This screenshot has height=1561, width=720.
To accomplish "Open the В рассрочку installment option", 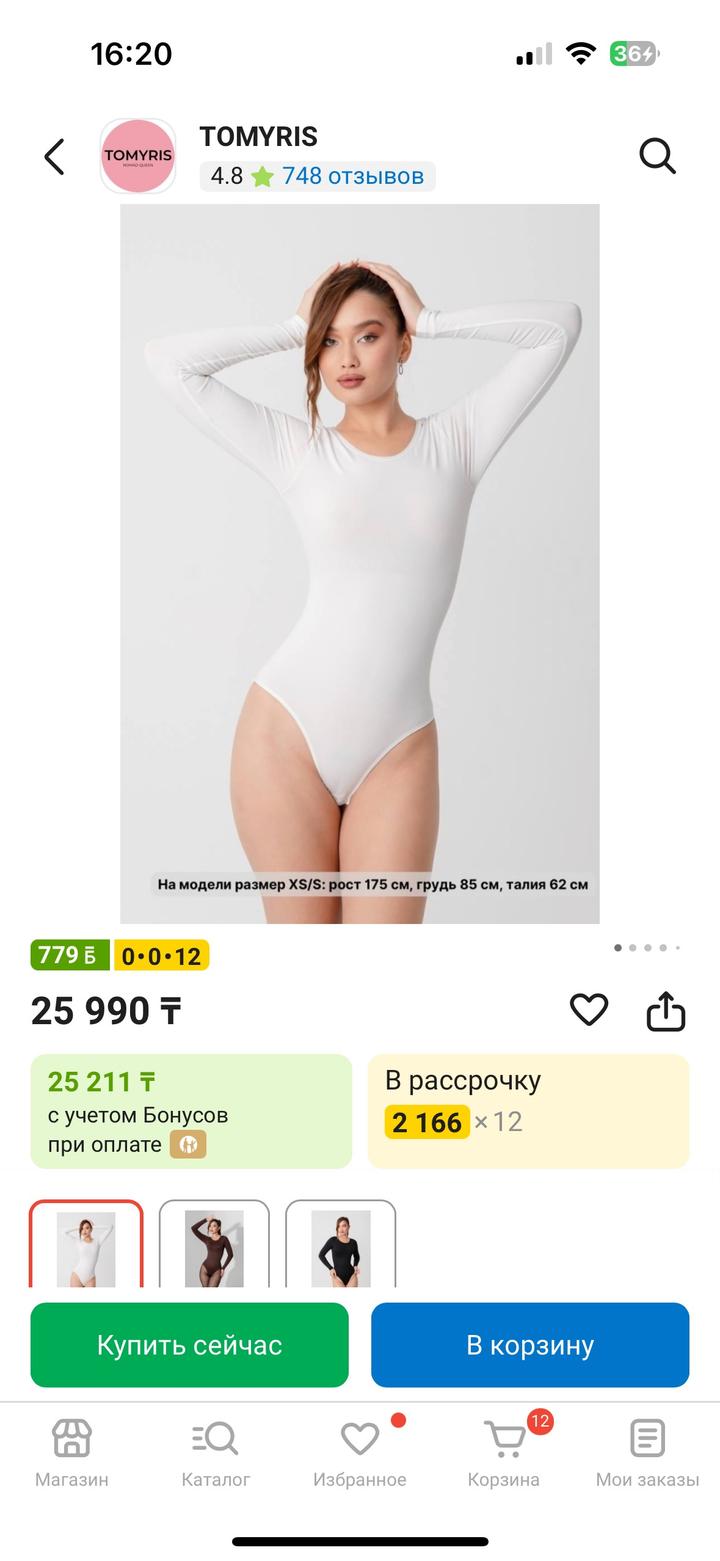I will 528,1111.
